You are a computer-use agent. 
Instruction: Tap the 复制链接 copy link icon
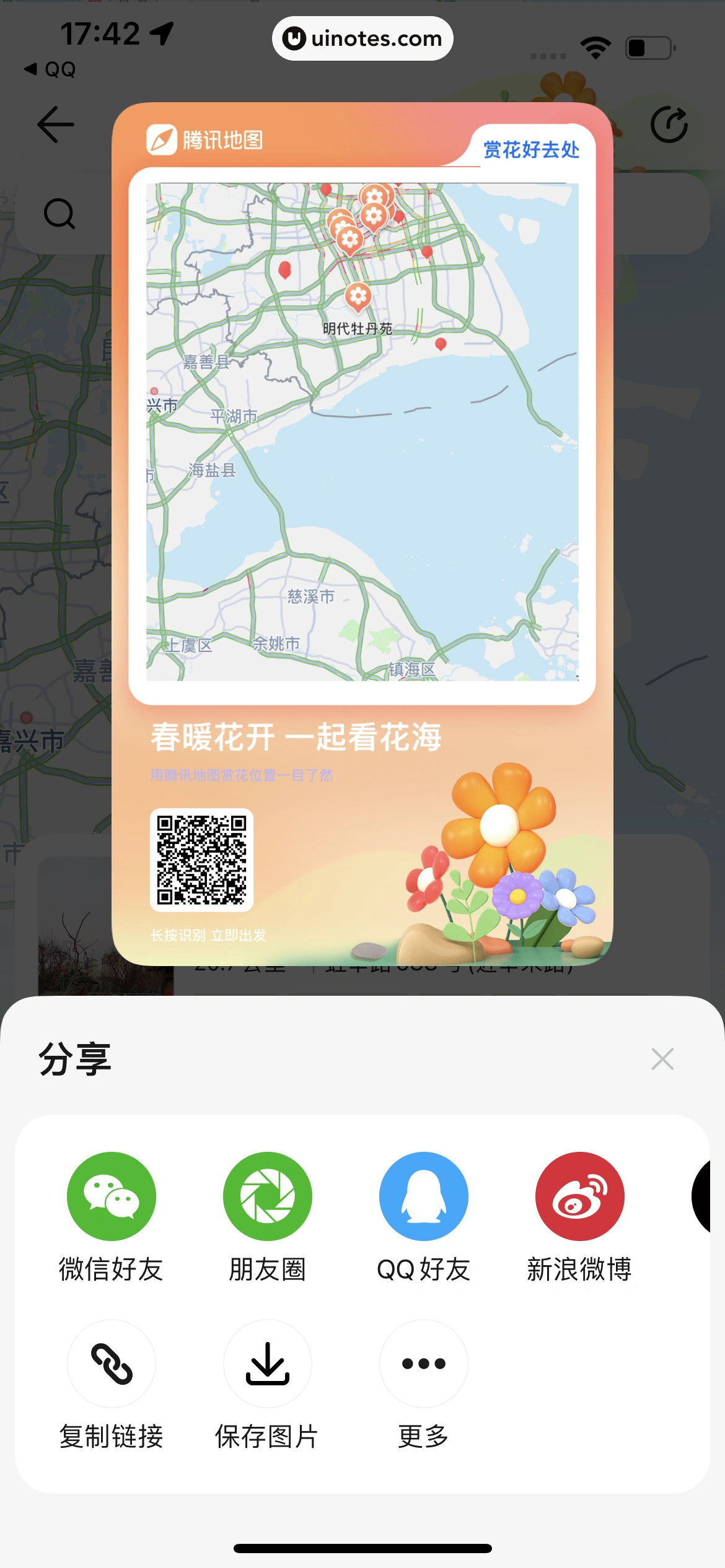tap(111, 1364)
